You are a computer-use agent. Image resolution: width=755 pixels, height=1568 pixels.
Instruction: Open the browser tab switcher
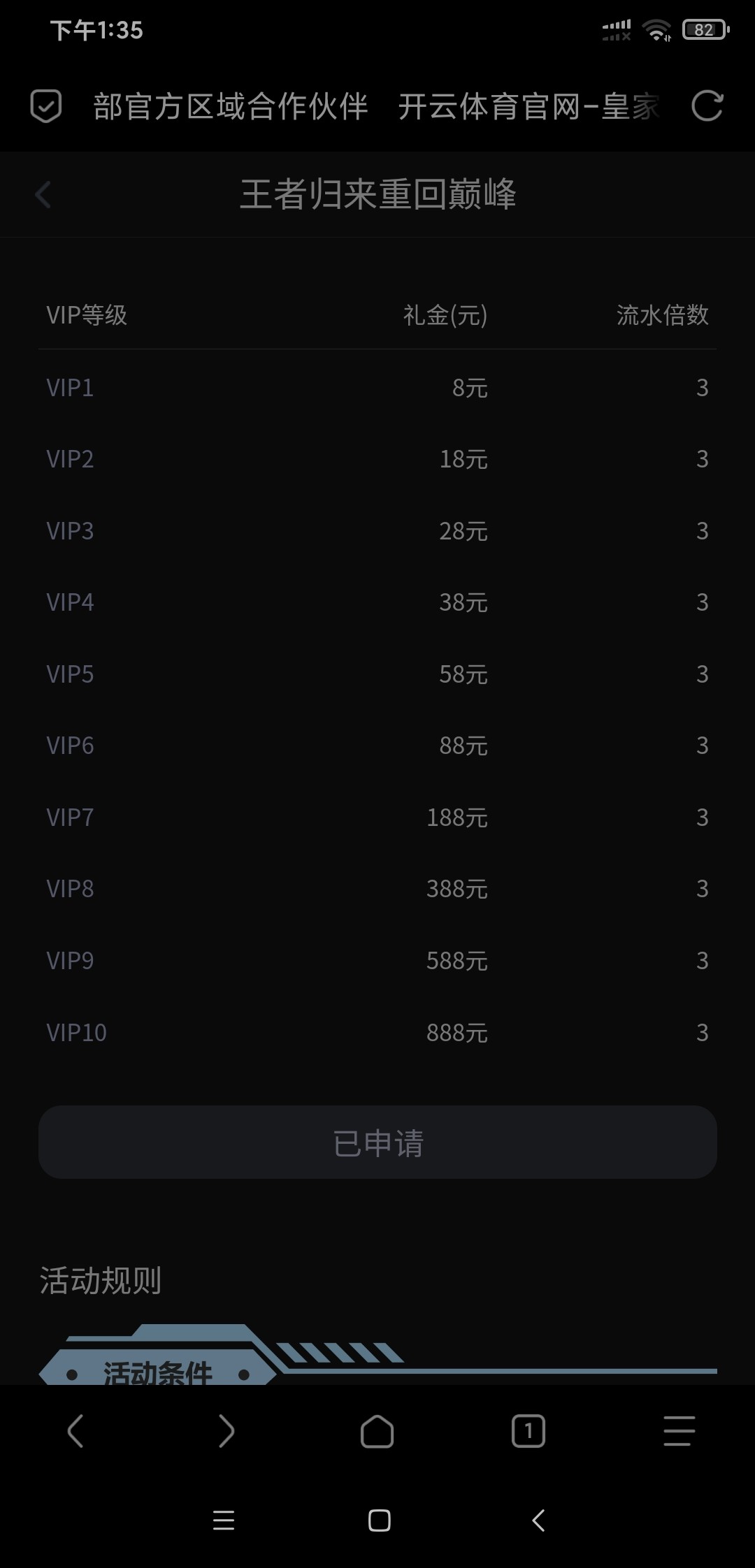tap(528, 1431)
